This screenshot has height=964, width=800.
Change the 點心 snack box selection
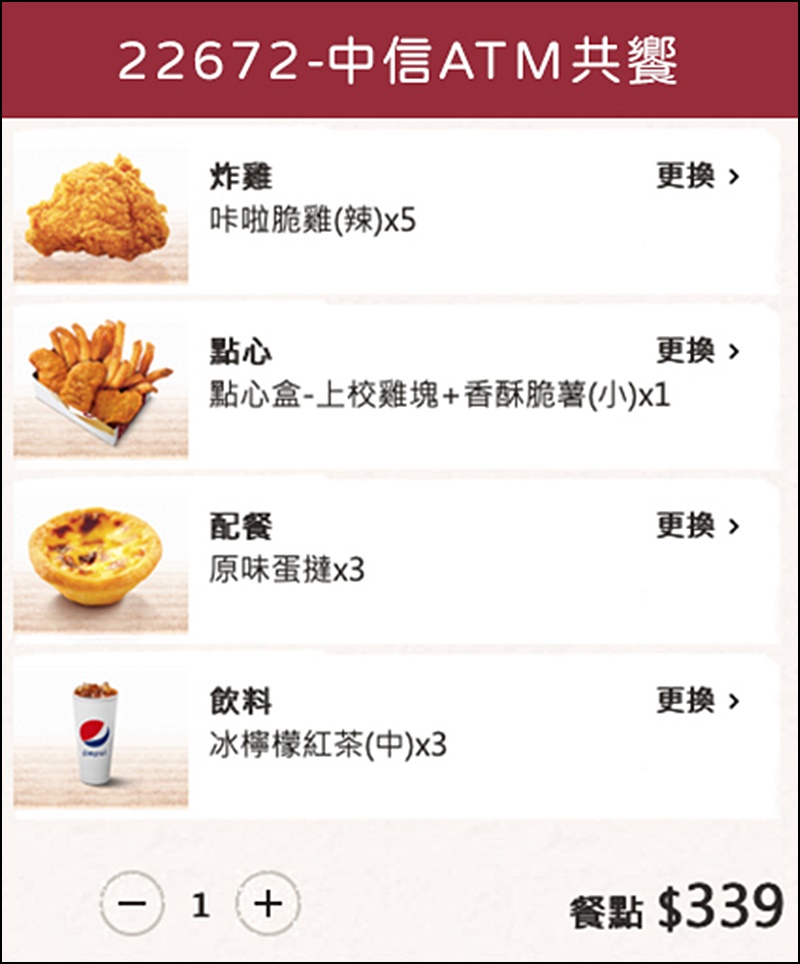(x=697, y=351)
